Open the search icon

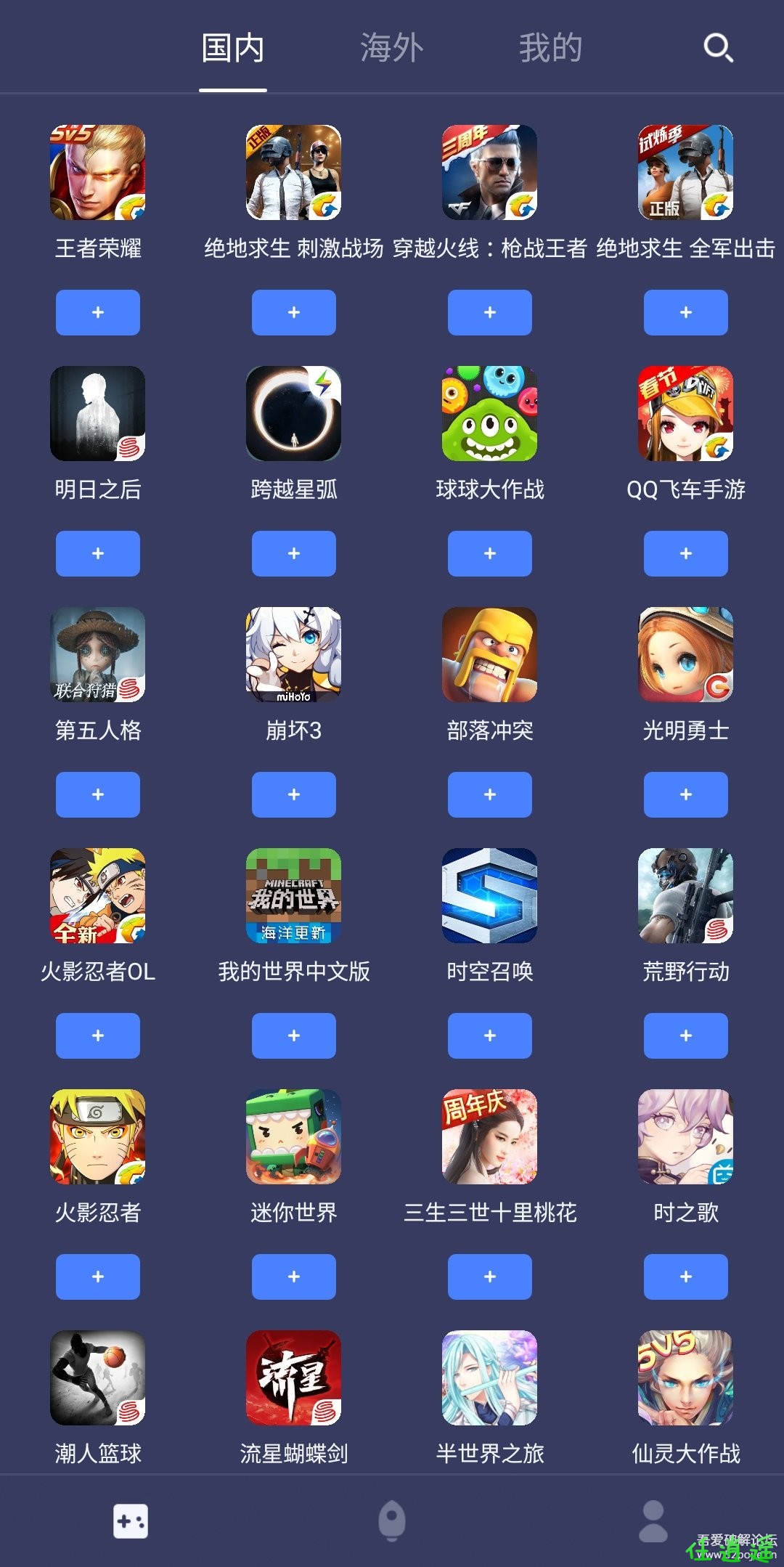coord(718,48)
